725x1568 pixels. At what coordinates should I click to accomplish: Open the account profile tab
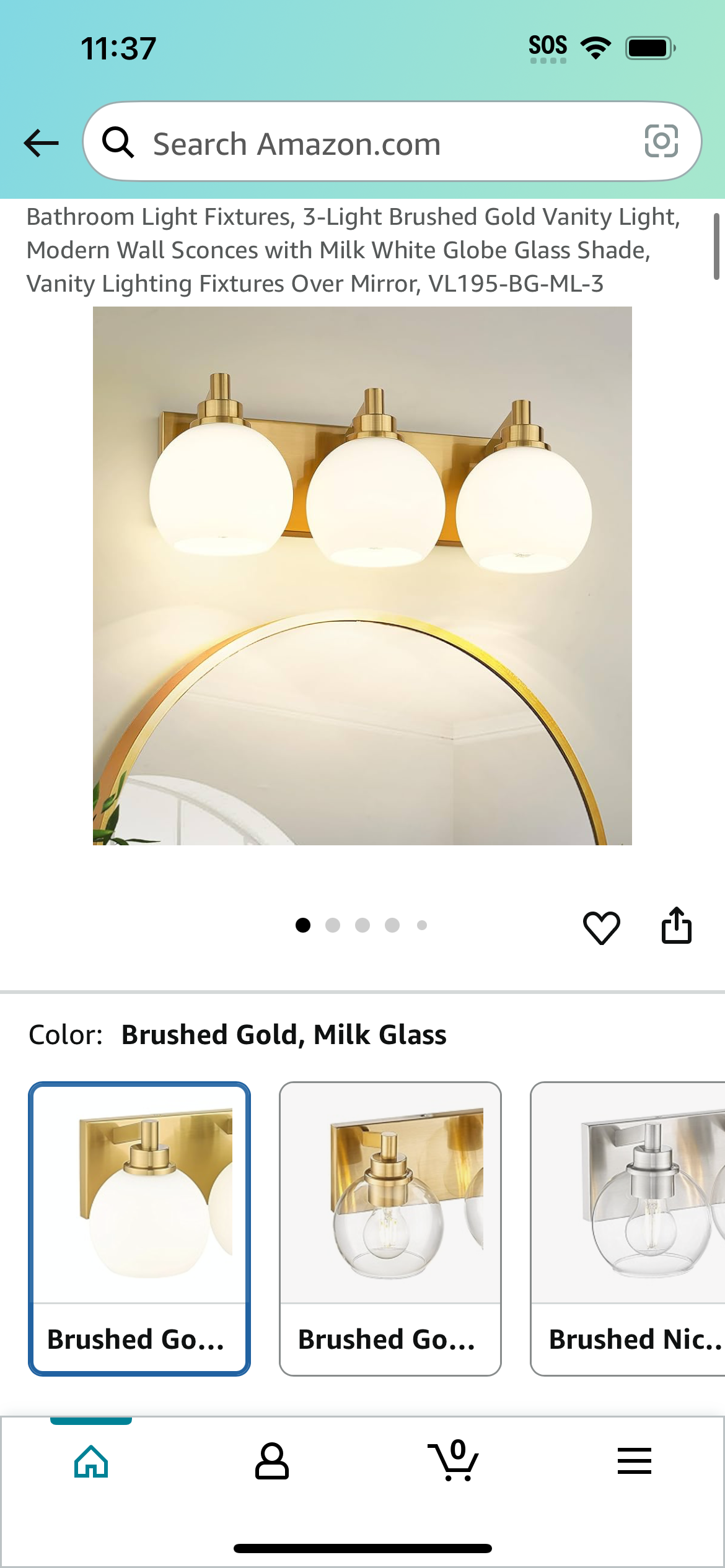coord(272,1461)
